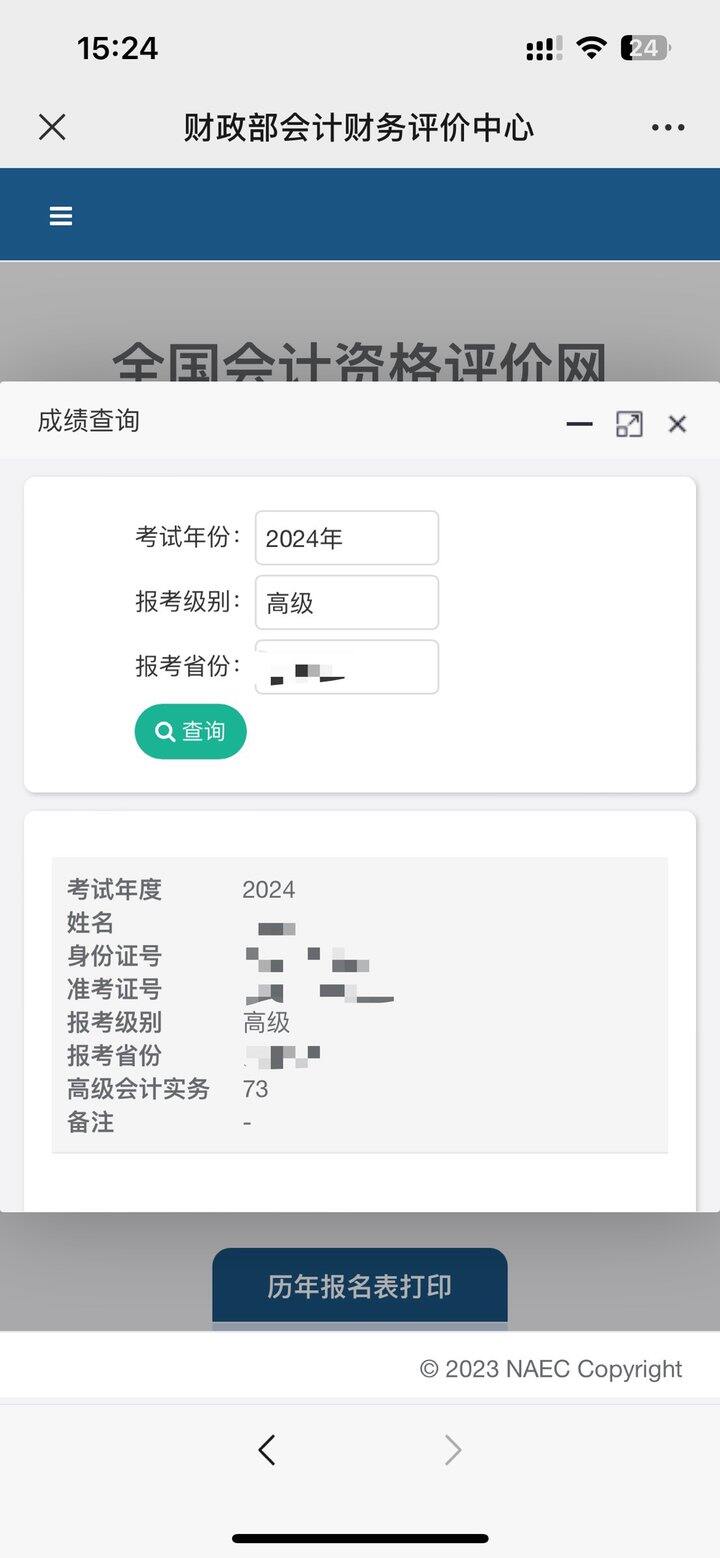Open the 报考省份 selection field
The image size is (720, 1558).
[x=346, y=667]
